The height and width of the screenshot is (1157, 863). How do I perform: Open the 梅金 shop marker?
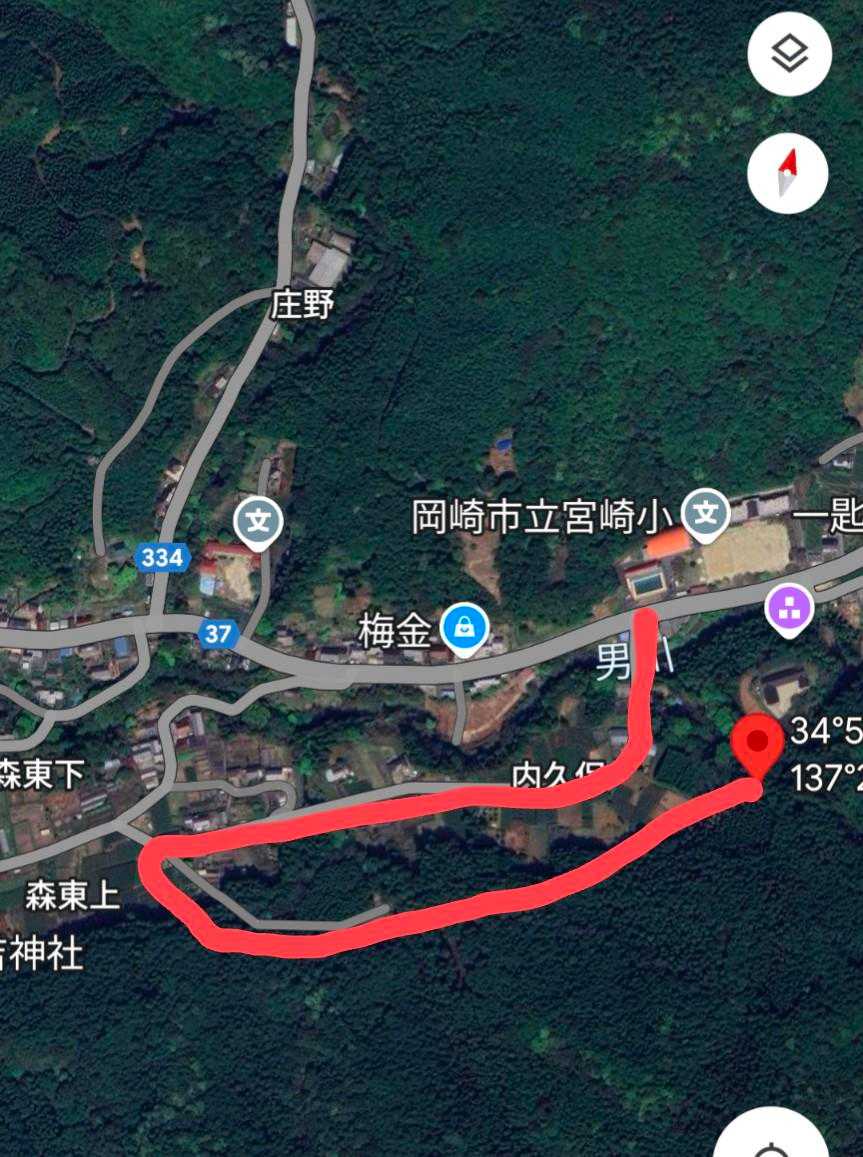click(464, 629)
